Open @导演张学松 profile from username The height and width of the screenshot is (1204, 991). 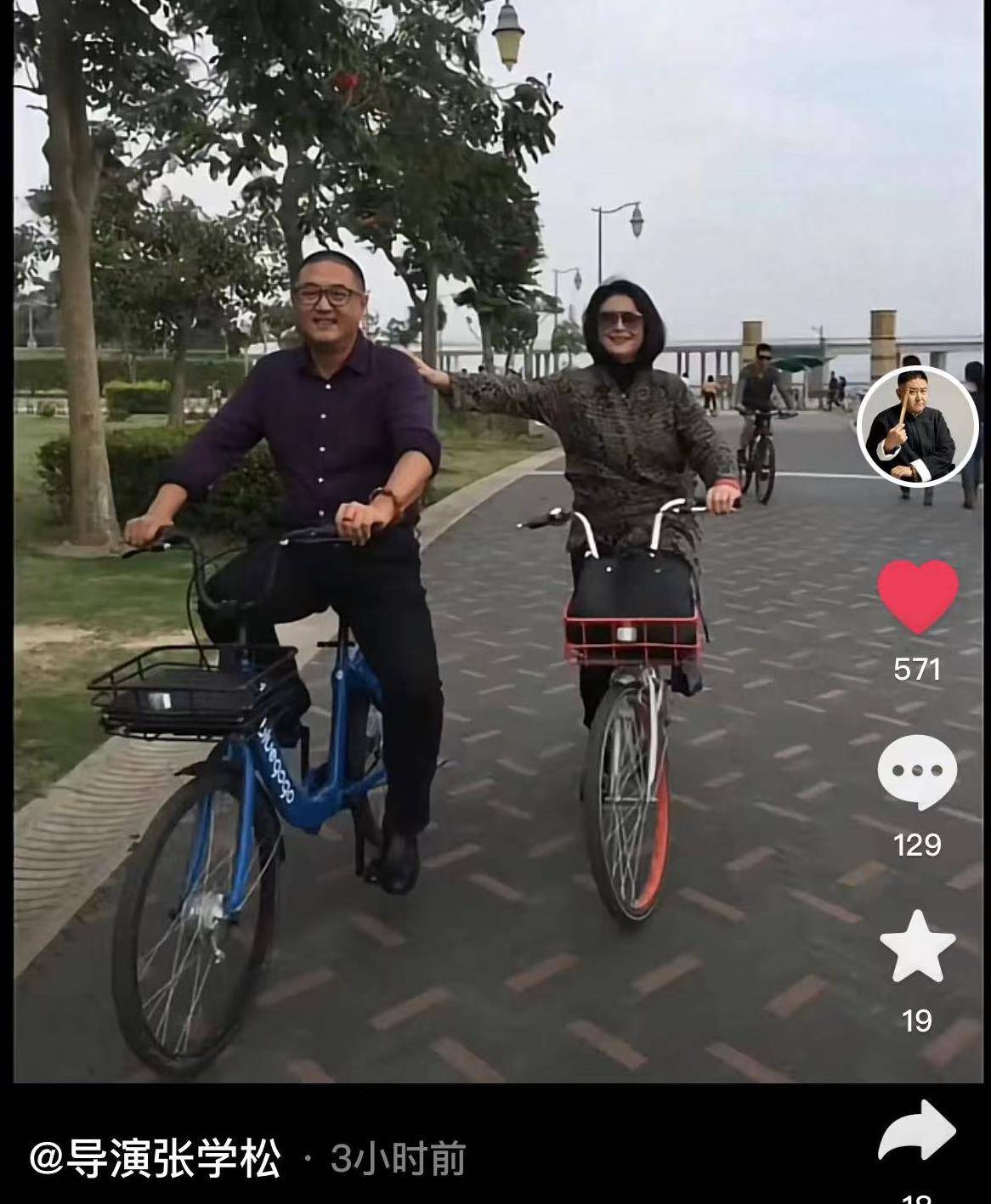pos(155,1158)
